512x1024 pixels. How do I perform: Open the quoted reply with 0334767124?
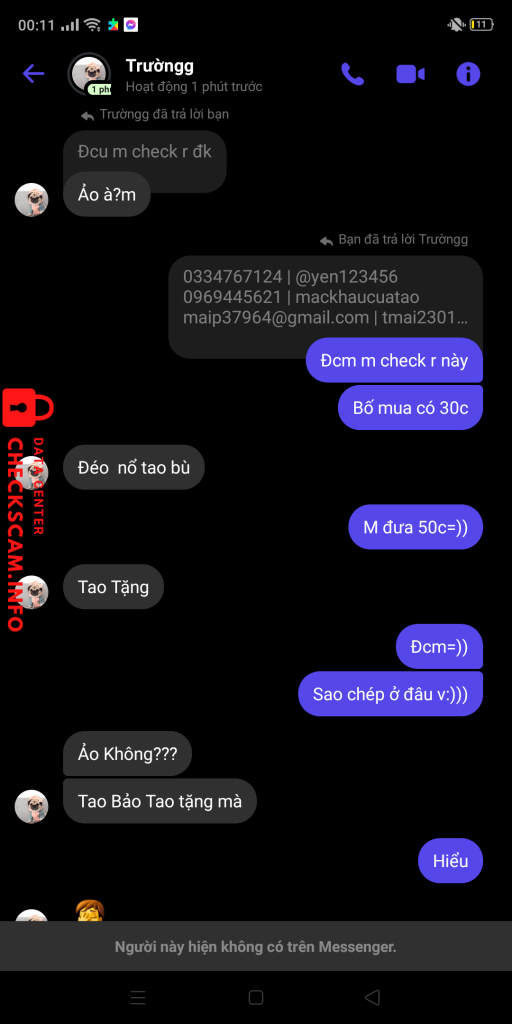325,298
